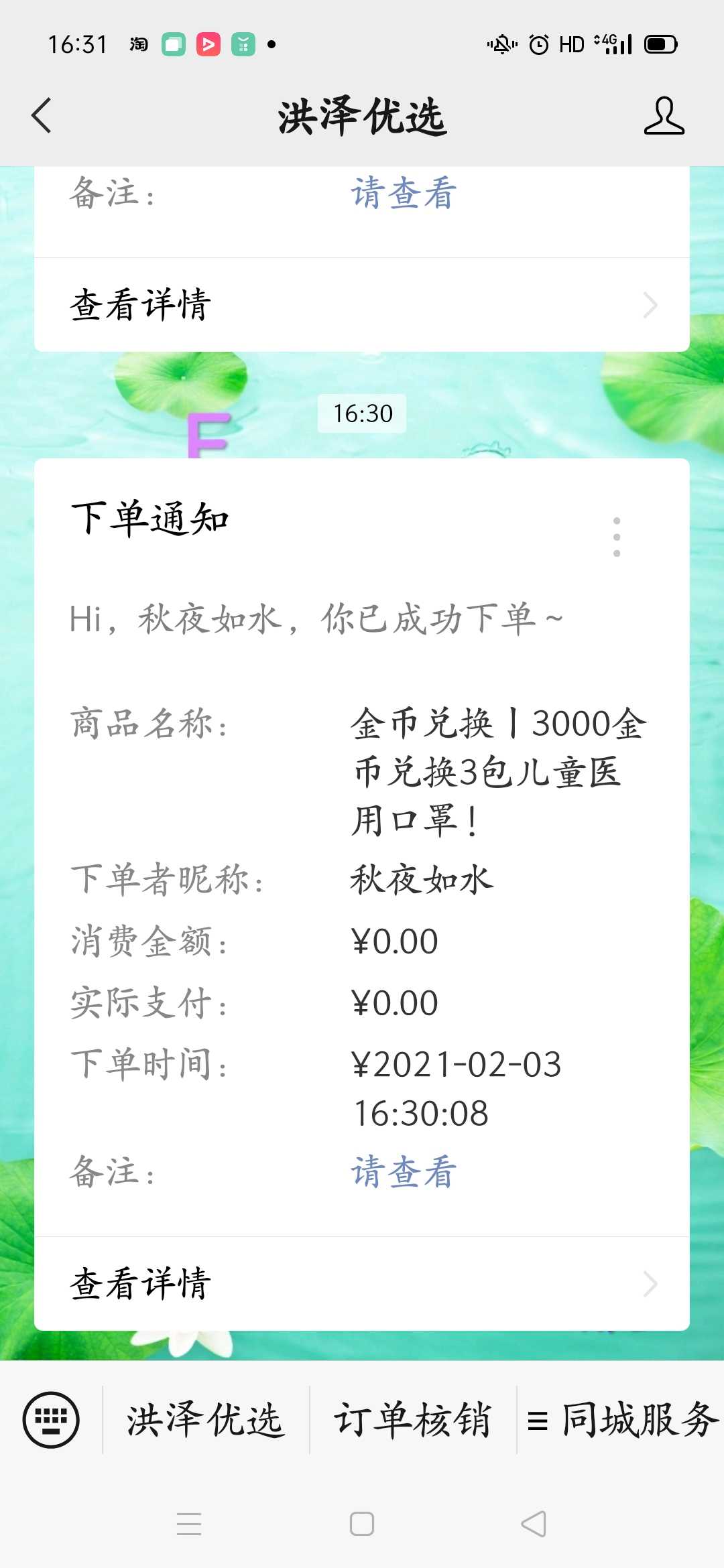The width and height of the screenshot is (724, 1568).
Task: Open the account profile icon
Action: pyautogui.click(x=664, y=115)
